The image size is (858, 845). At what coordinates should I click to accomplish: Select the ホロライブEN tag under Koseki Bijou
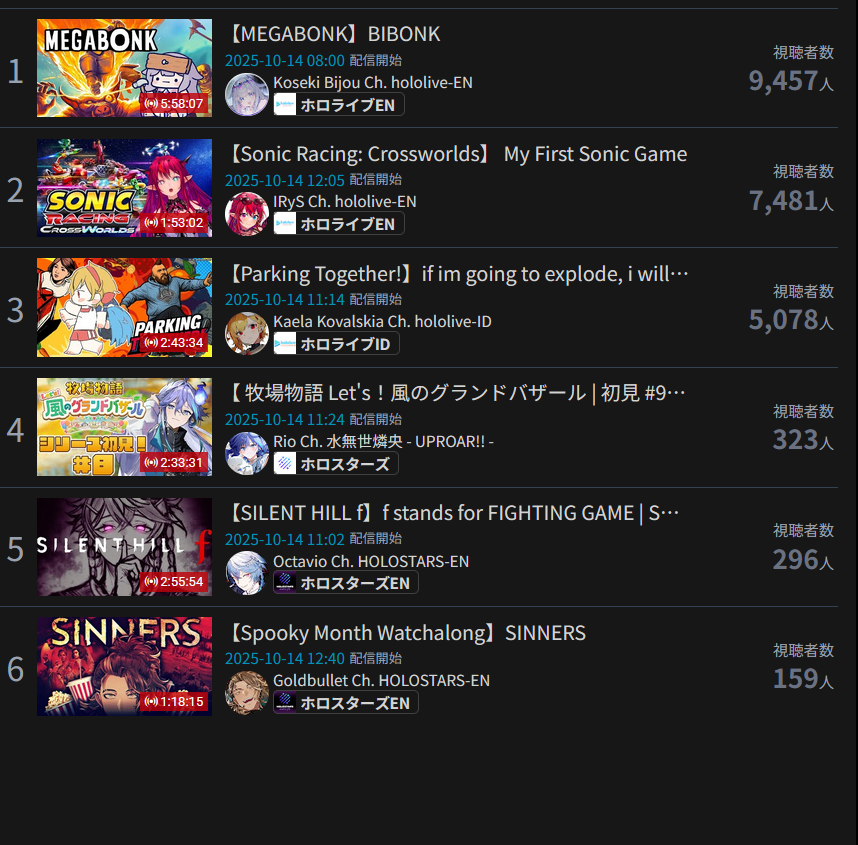tap(339, 105)
